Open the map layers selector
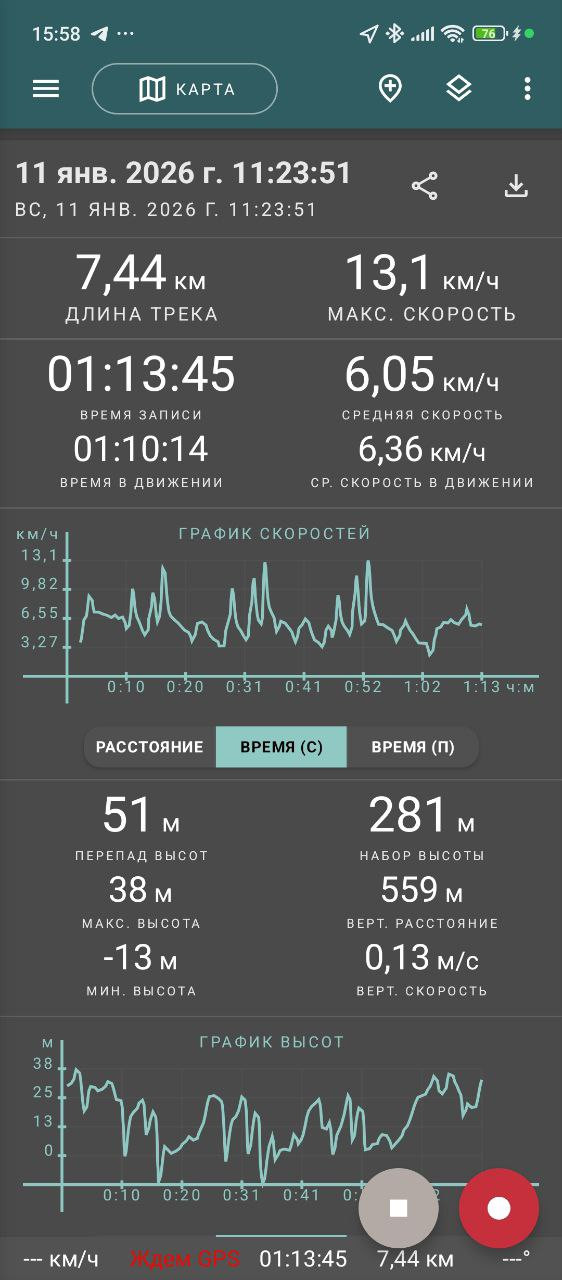 pyautogui.click(x=458, y=89)
